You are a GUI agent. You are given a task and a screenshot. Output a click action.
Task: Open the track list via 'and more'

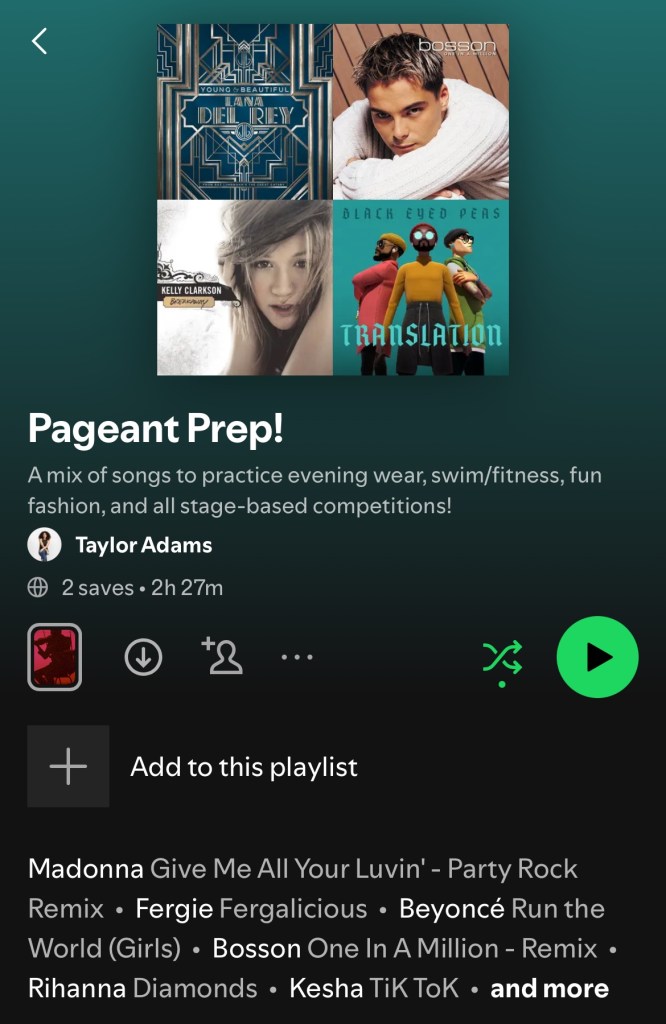pos(549,988)
